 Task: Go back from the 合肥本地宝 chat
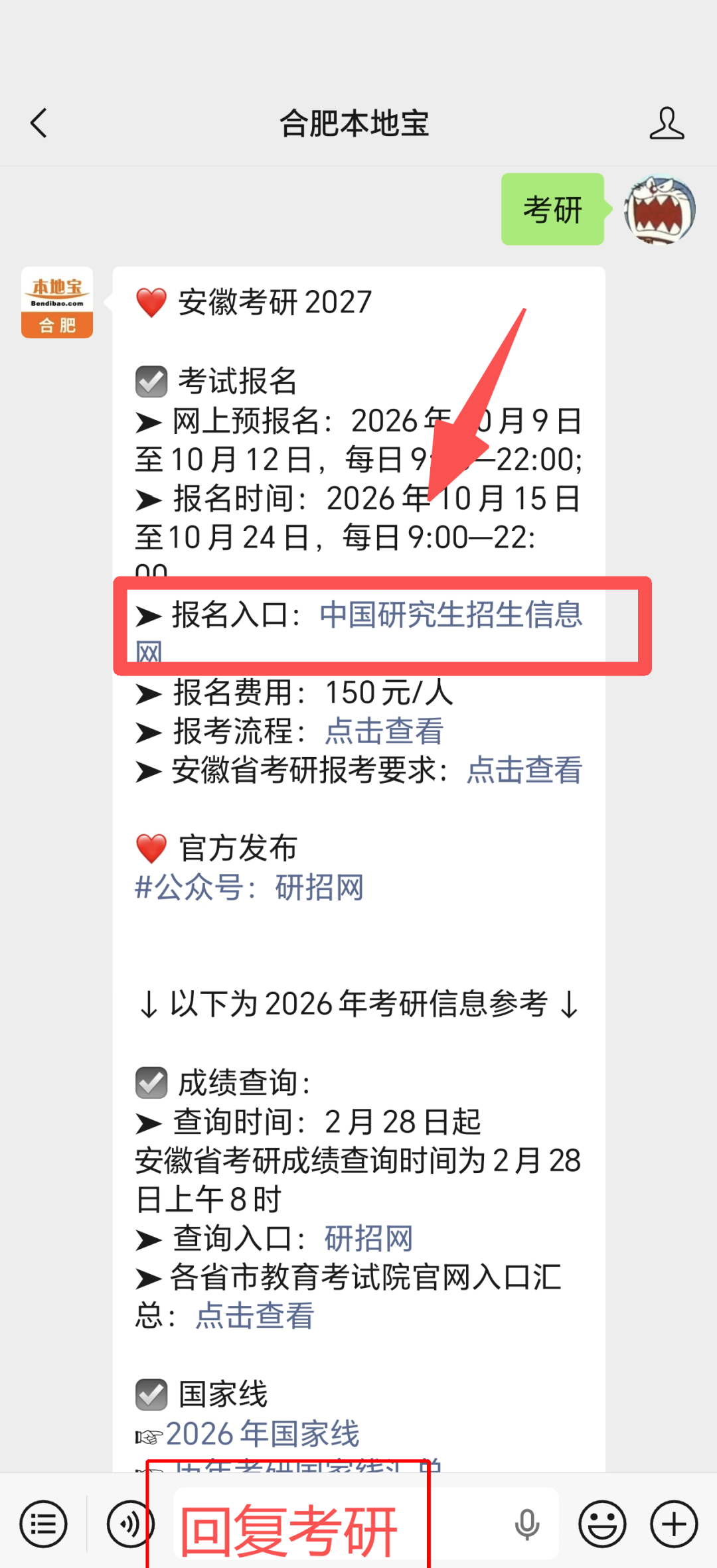[39, 123]
